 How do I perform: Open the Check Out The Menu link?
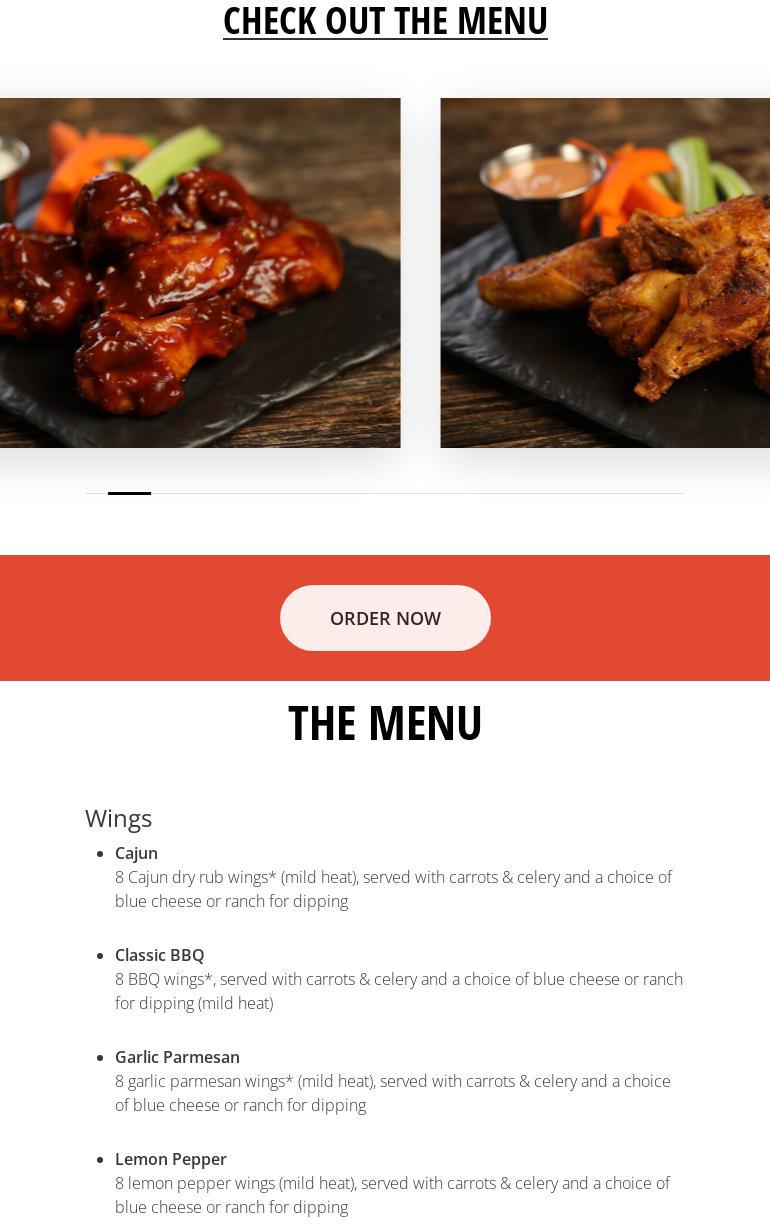385,21
